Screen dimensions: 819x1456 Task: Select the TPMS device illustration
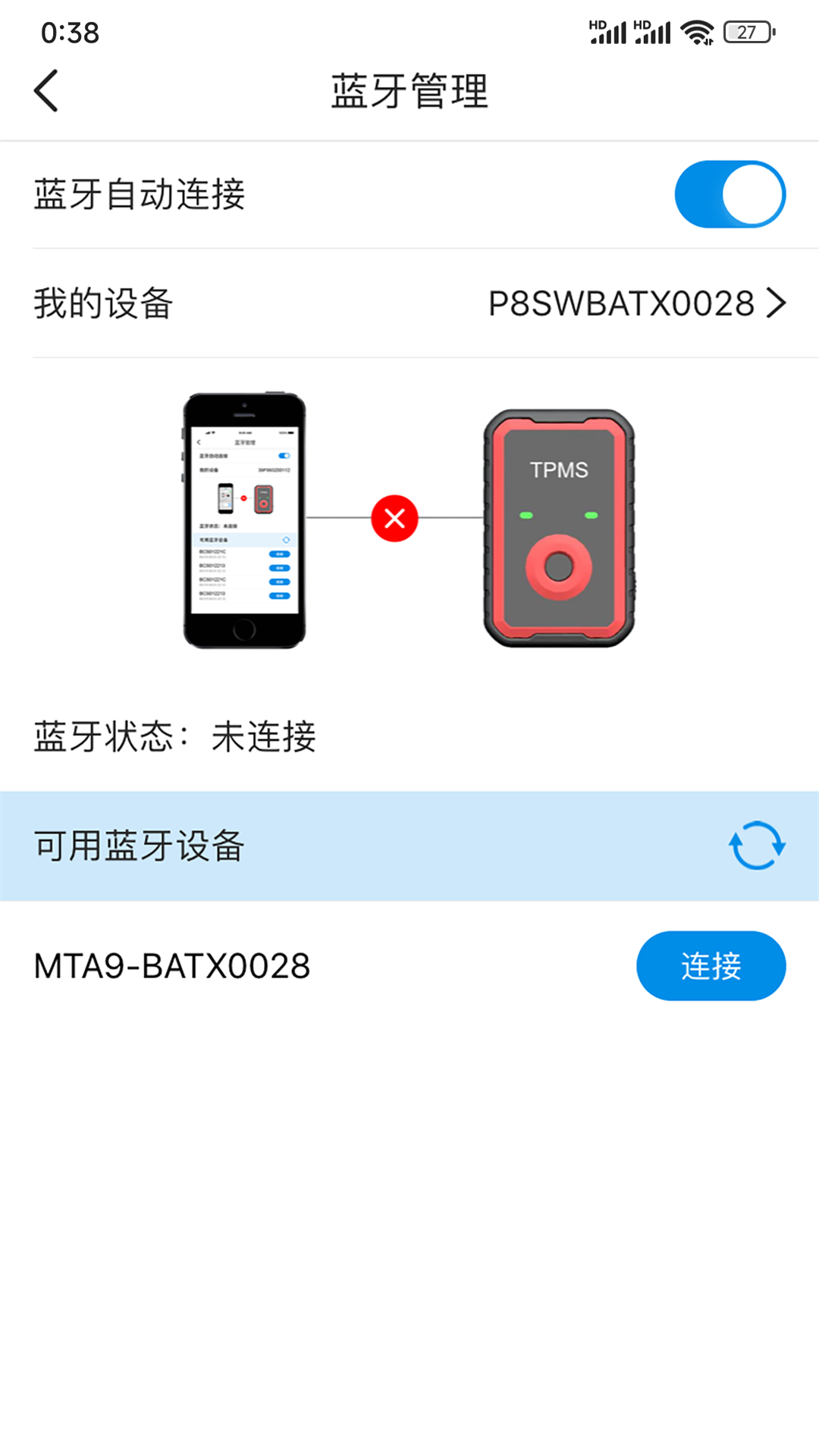click(561, 523)
